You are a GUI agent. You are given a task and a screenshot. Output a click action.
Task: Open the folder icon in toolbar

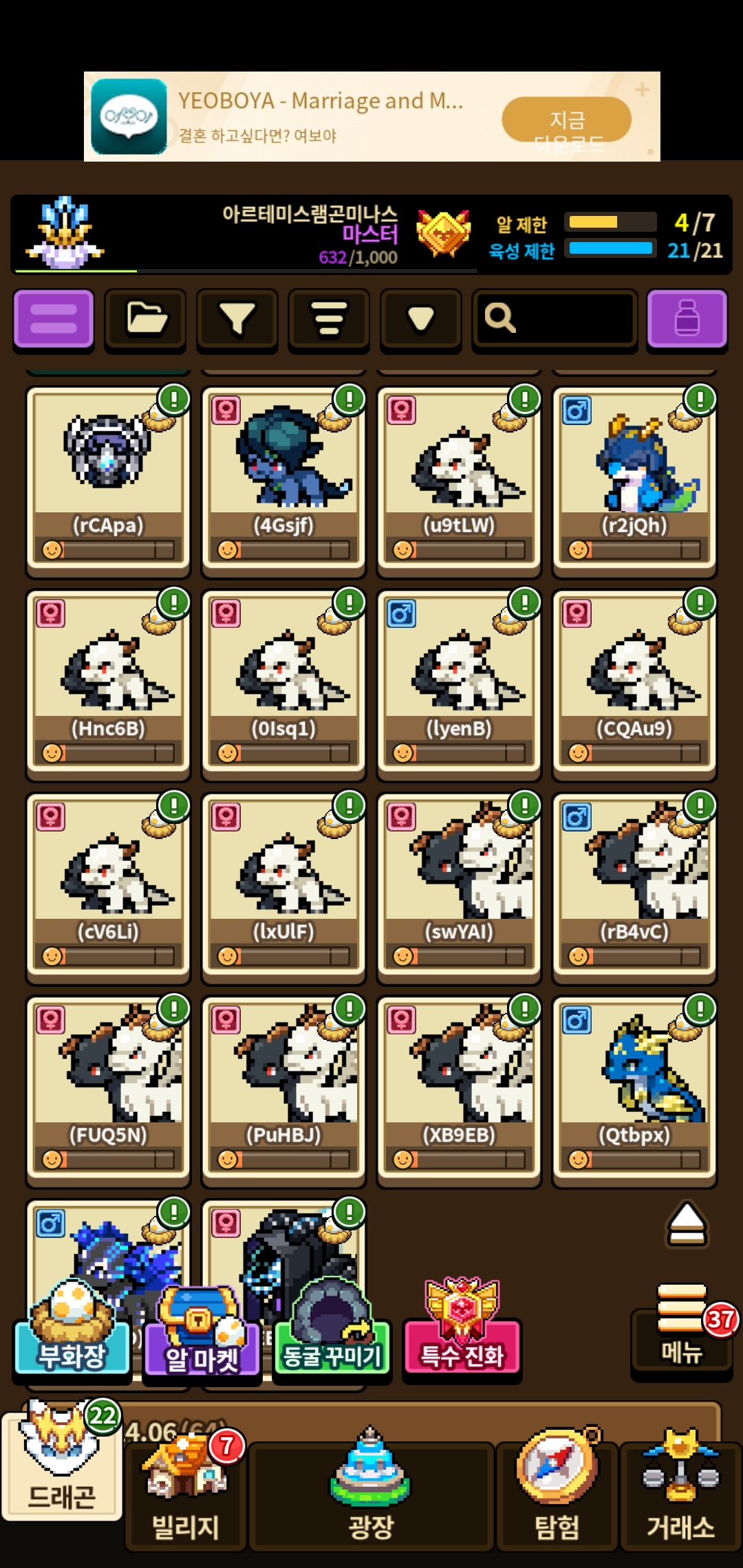pos(145,318)
